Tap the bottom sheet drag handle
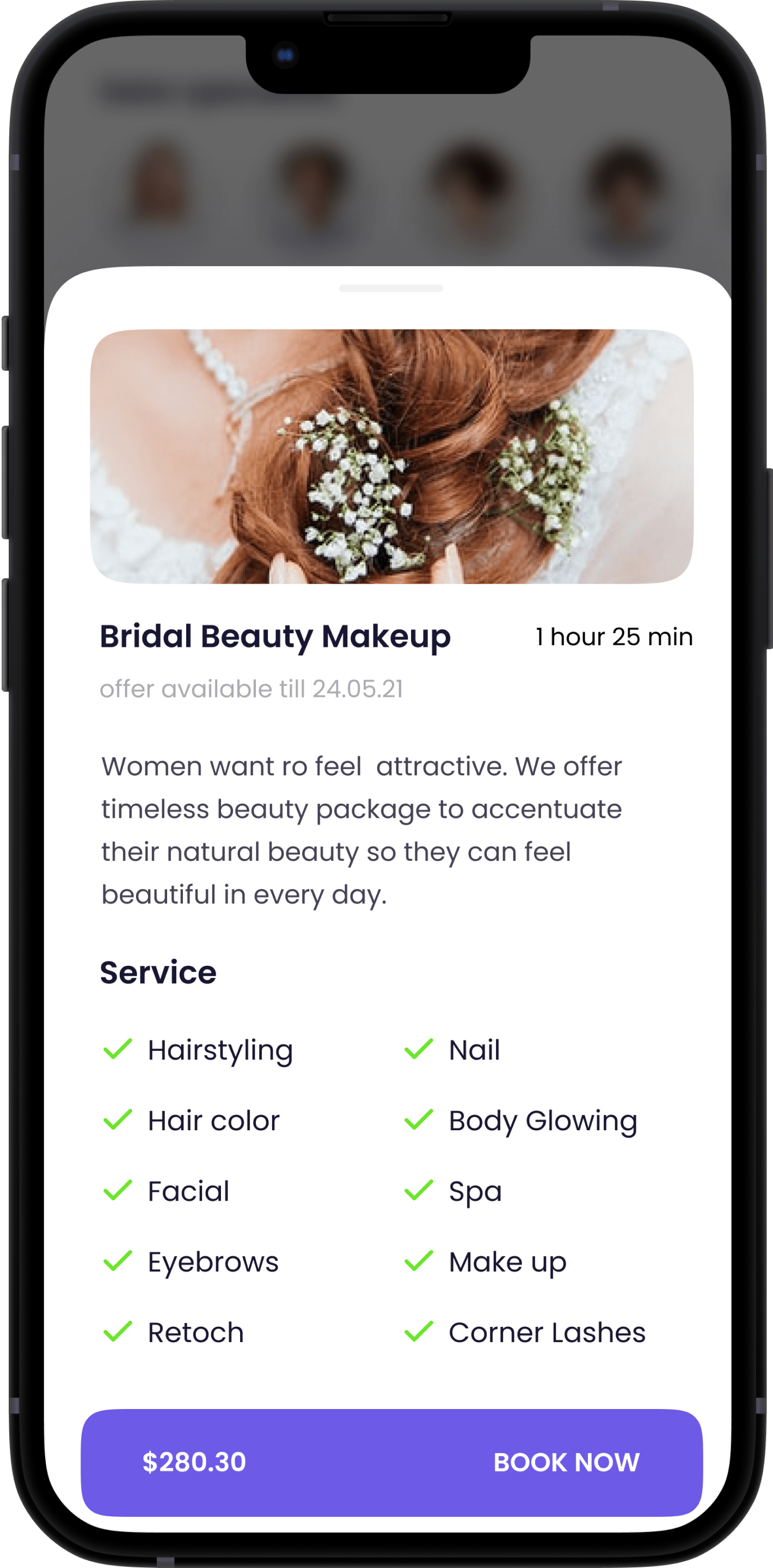 [391, 289]
